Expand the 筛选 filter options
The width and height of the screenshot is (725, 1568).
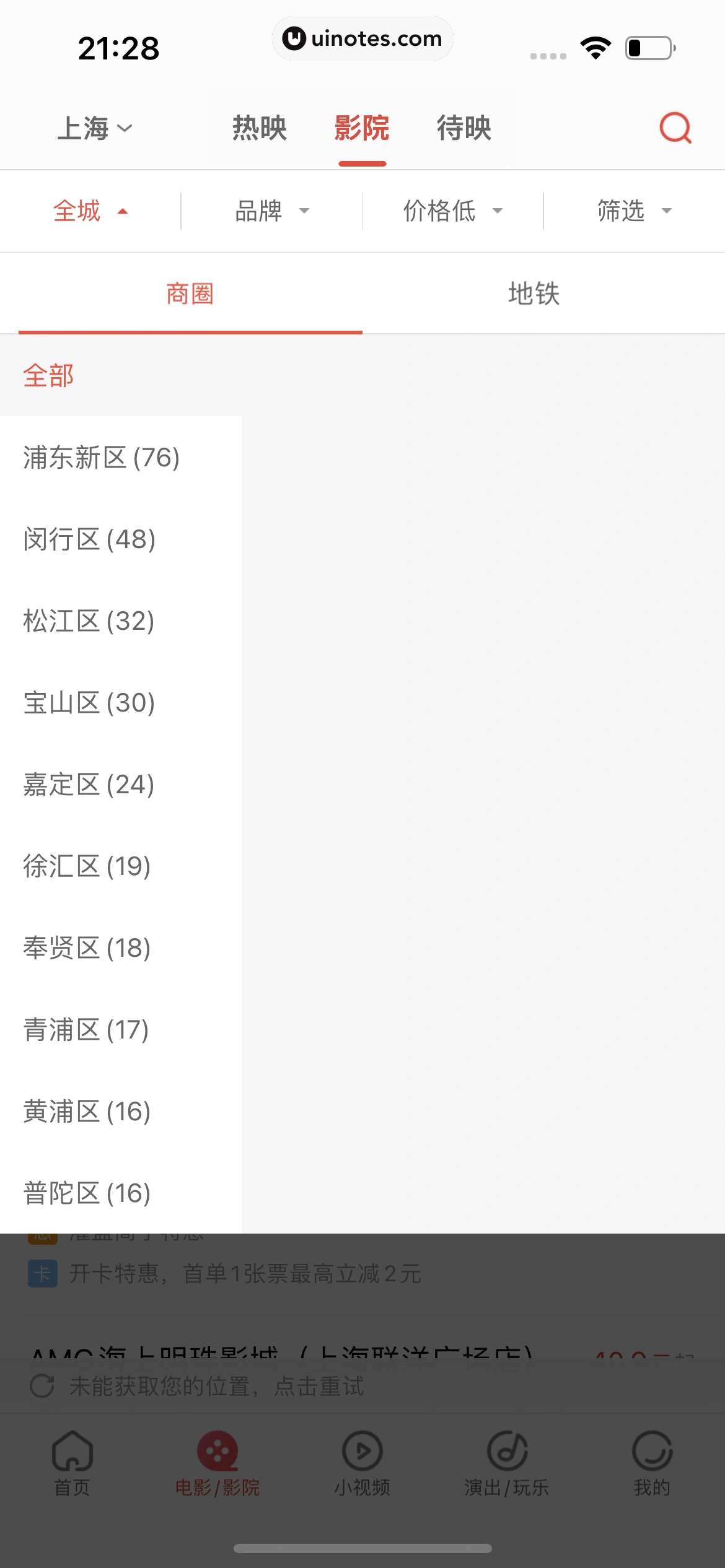pyautogui.click(x=633, y=211)
